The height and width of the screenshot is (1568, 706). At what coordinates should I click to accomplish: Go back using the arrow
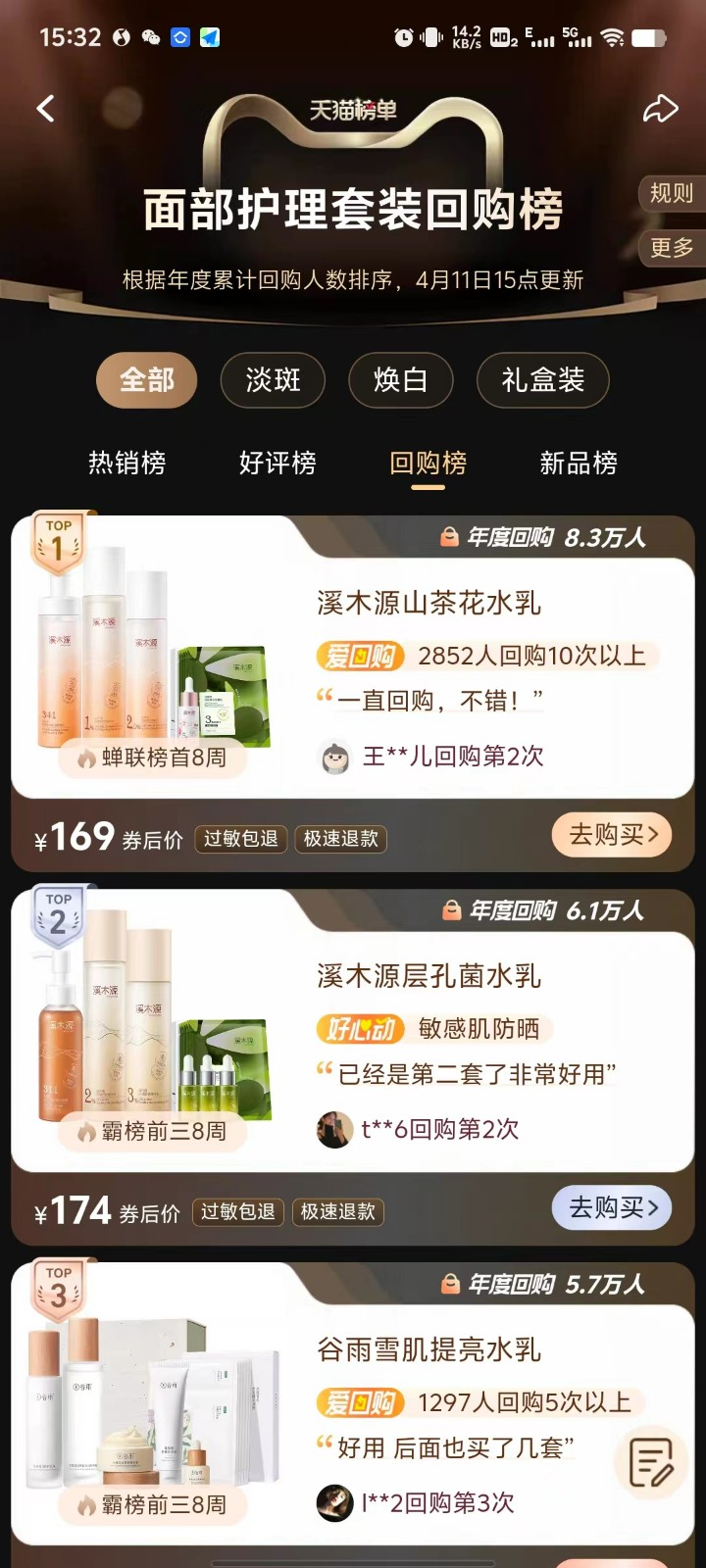(45, 109)
